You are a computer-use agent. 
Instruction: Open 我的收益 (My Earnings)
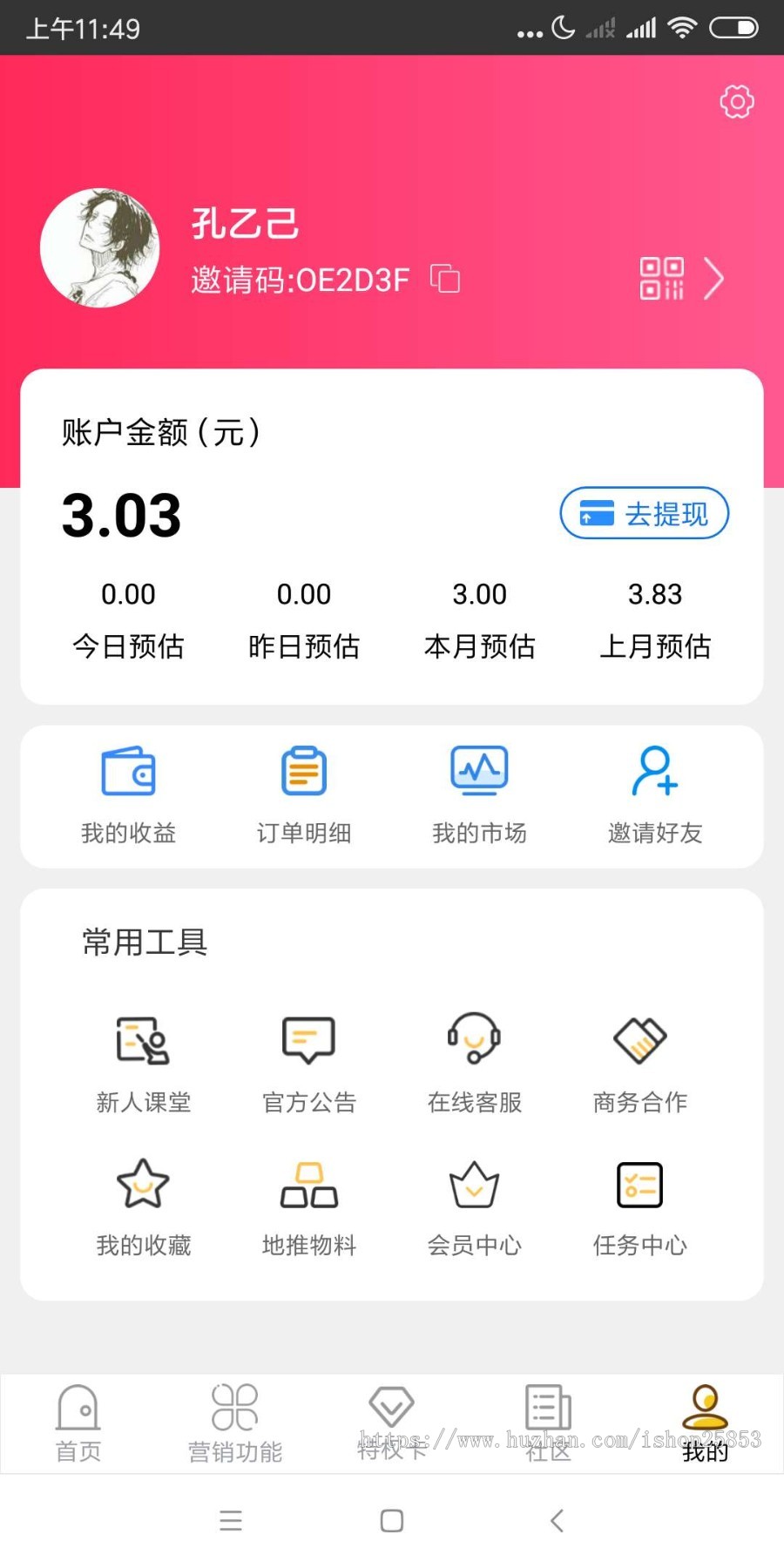point(128,794)
